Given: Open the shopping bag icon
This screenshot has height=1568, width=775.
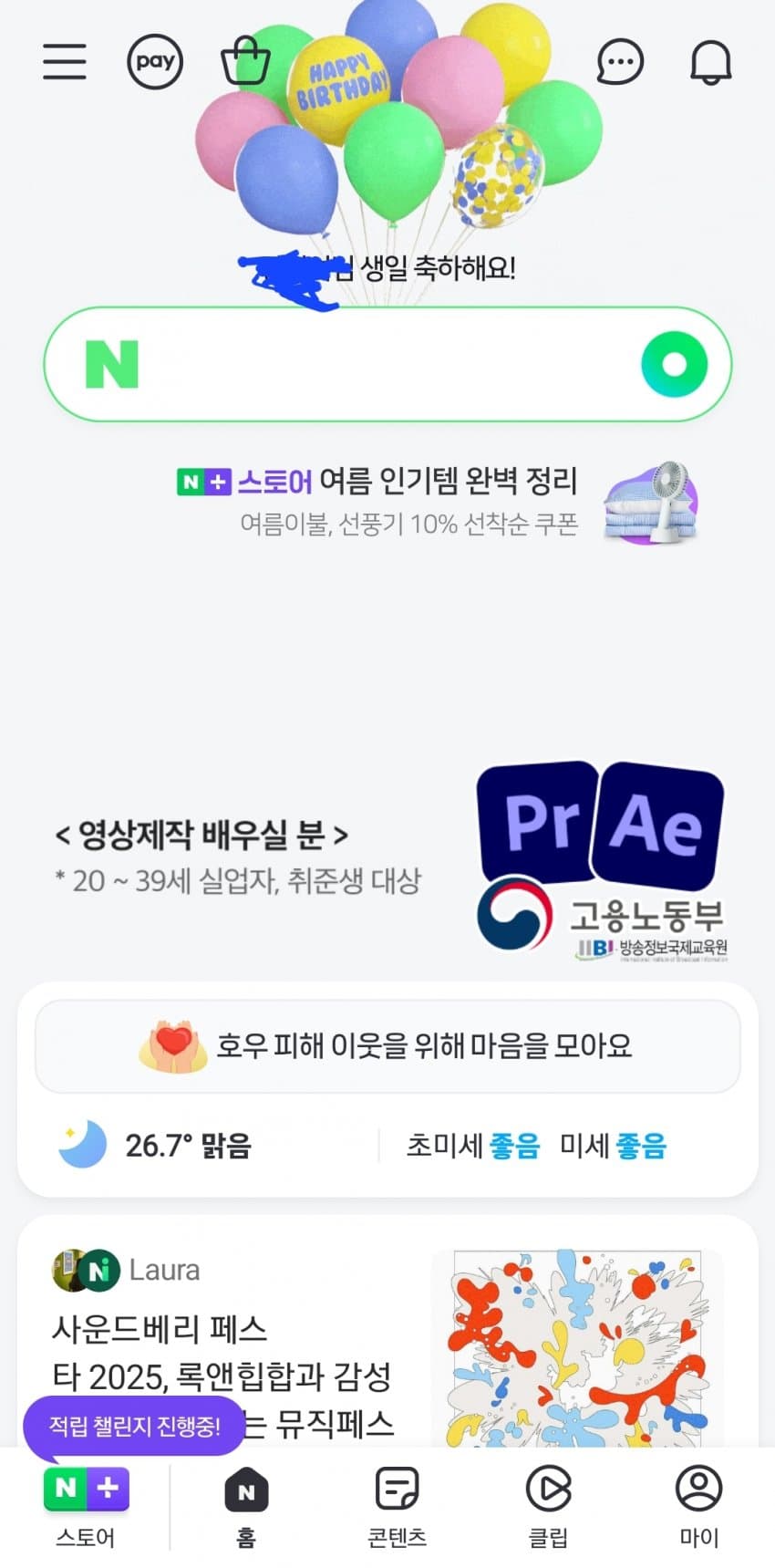Looking at the screenshot, I should tap(245, 62).
